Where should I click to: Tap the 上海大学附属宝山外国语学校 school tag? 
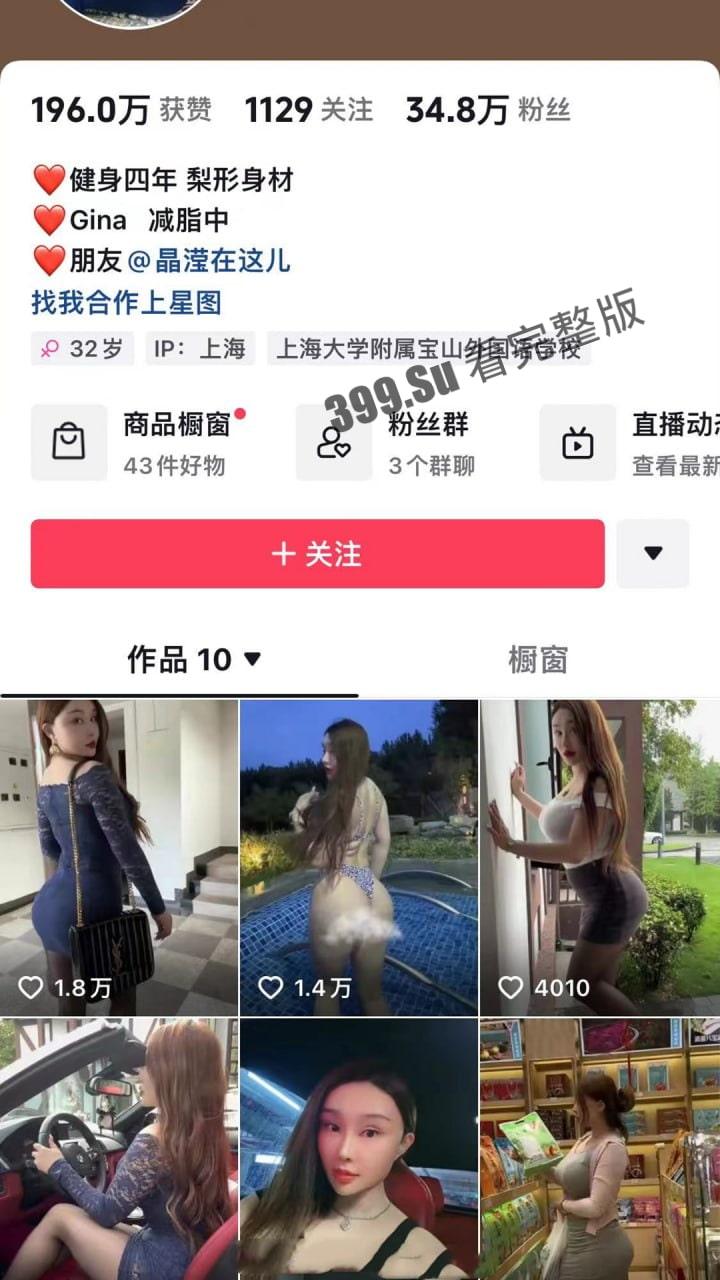click(x=430, y=349)
